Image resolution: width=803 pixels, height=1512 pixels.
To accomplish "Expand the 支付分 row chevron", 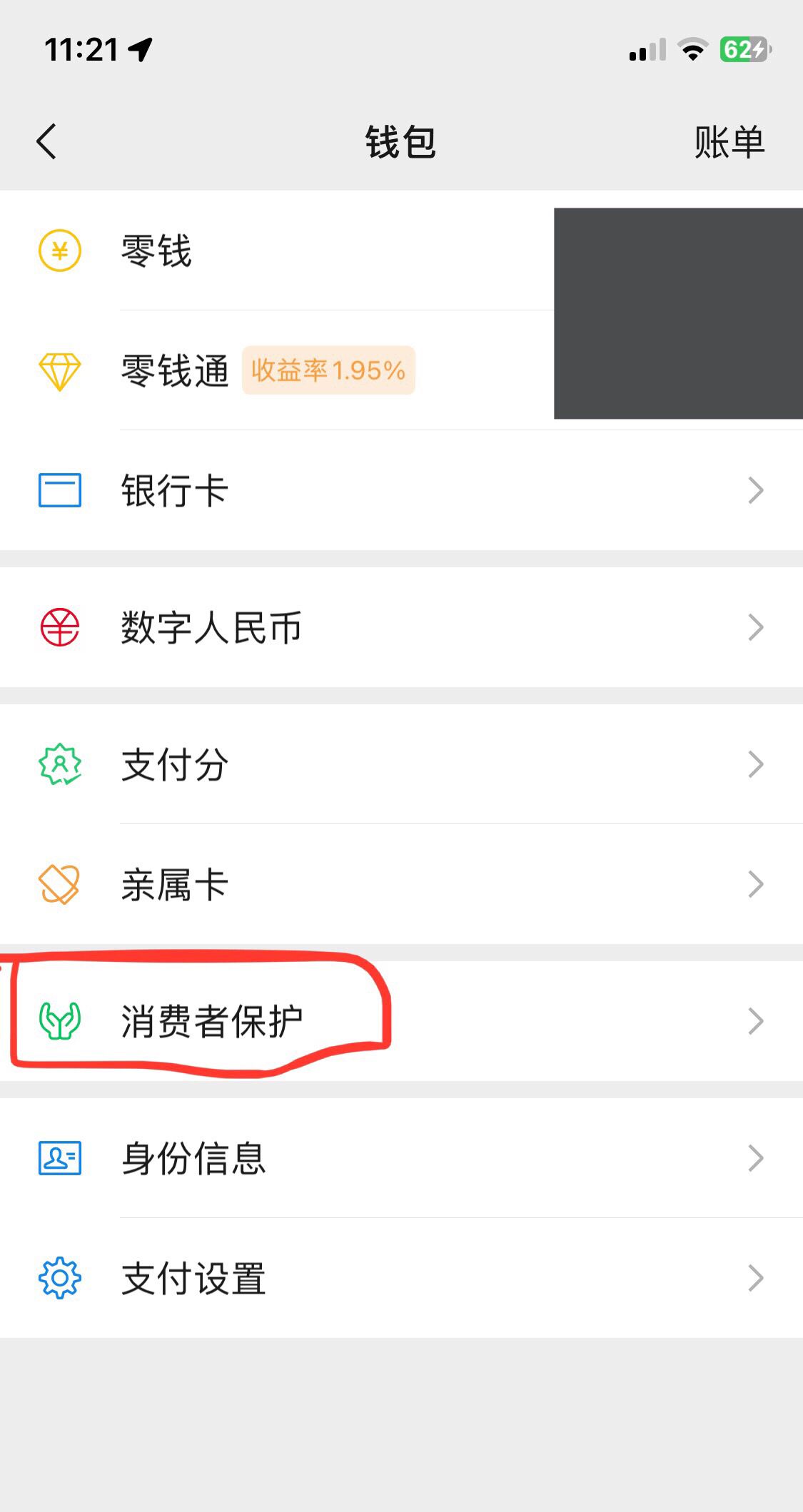I will [x=755, y=763].
